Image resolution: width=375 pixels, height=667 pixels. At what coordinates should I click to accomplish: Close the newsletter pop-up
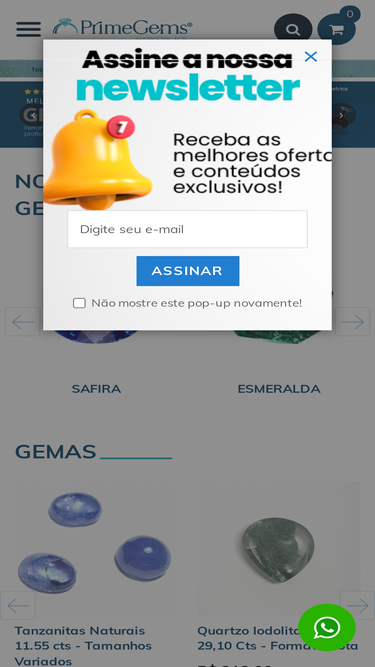(x=311, y=57)
